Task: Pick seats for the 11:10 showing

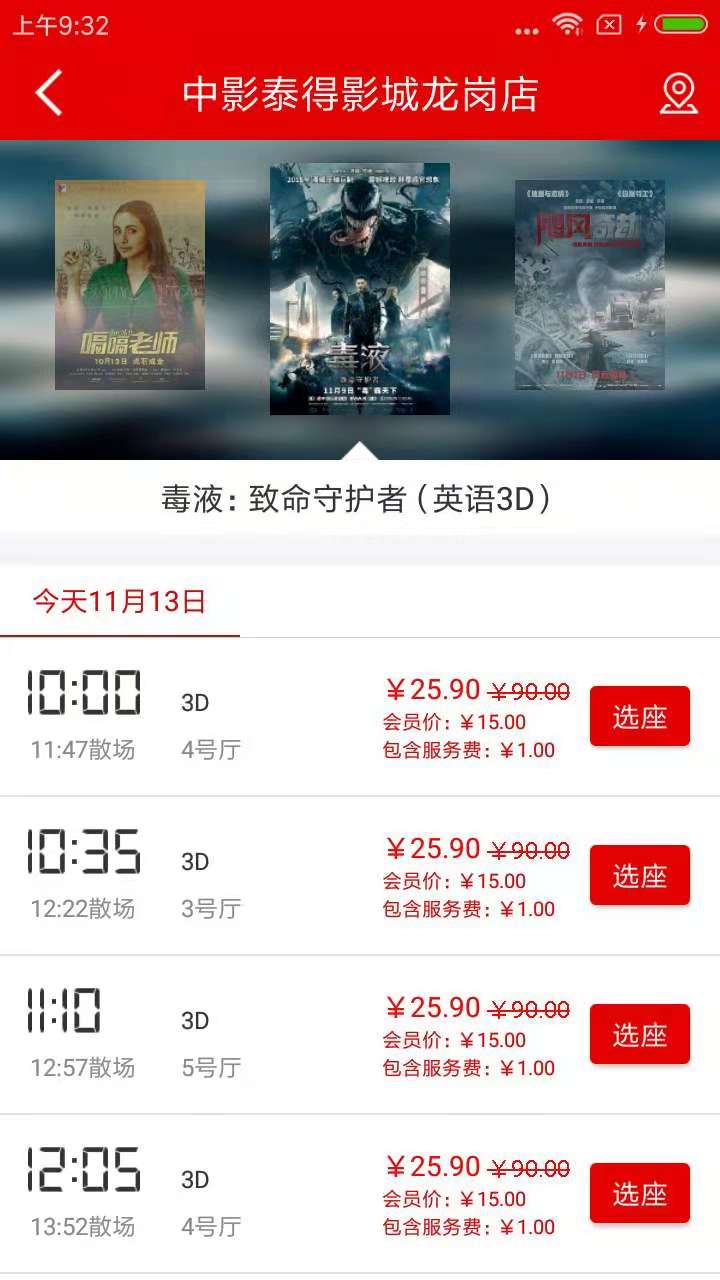Action: (x=639, y=1035)
